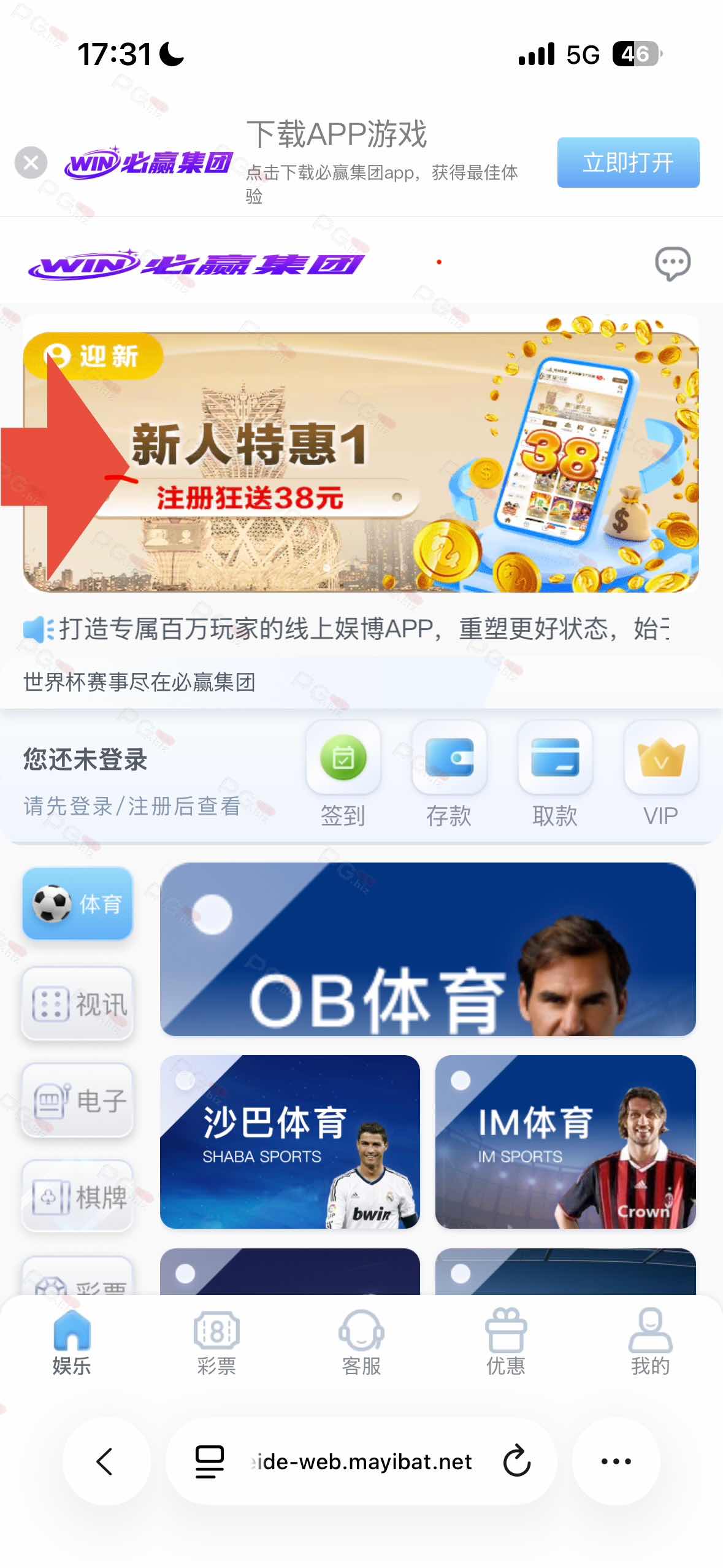Select the 电子 category
The width and height of the screenshot is (723, 1568).
pos(78,1101)
